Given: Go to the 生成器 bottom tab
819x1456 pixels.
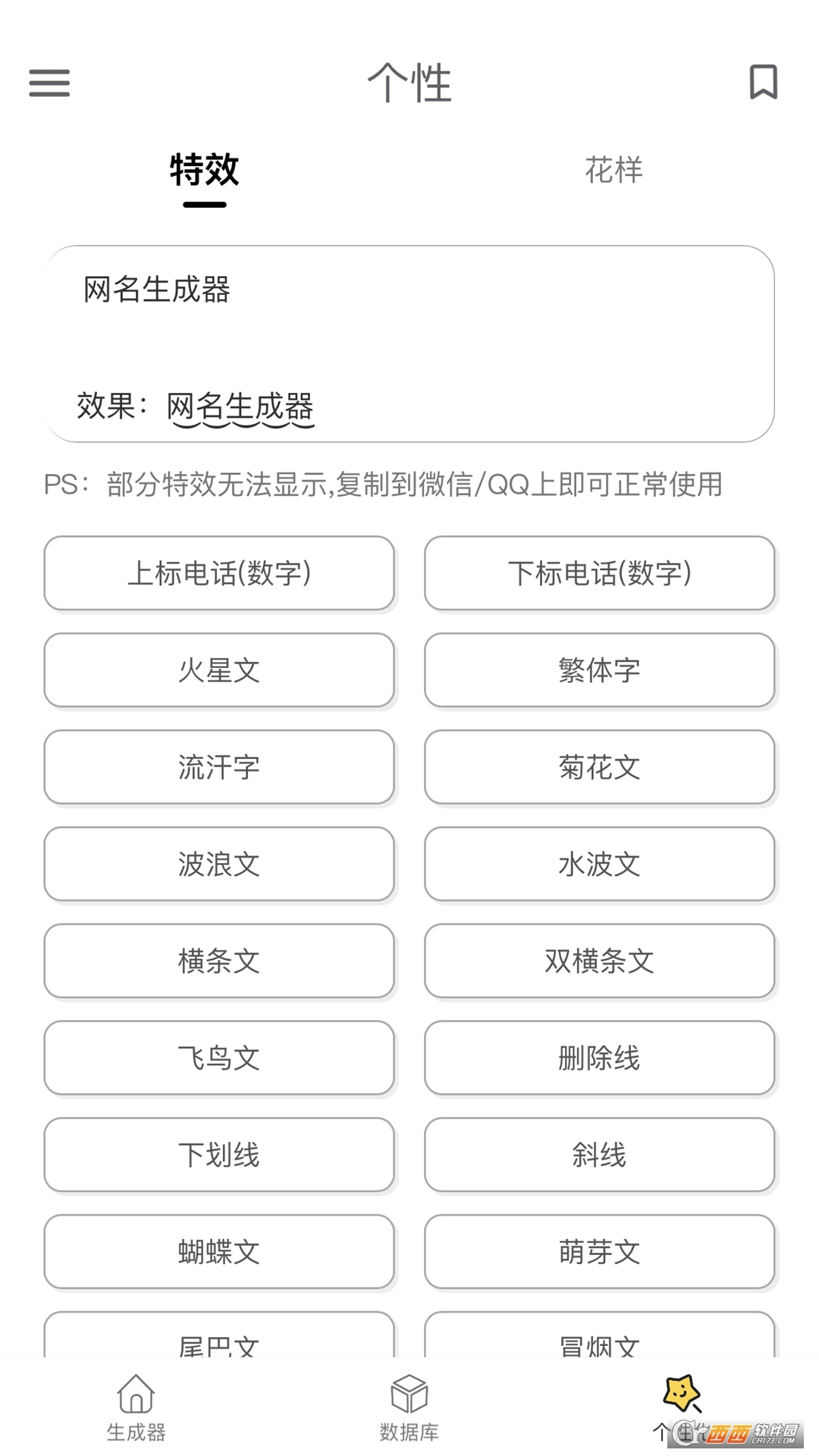Looking at the screenshot, I should tap(136, 1407).
